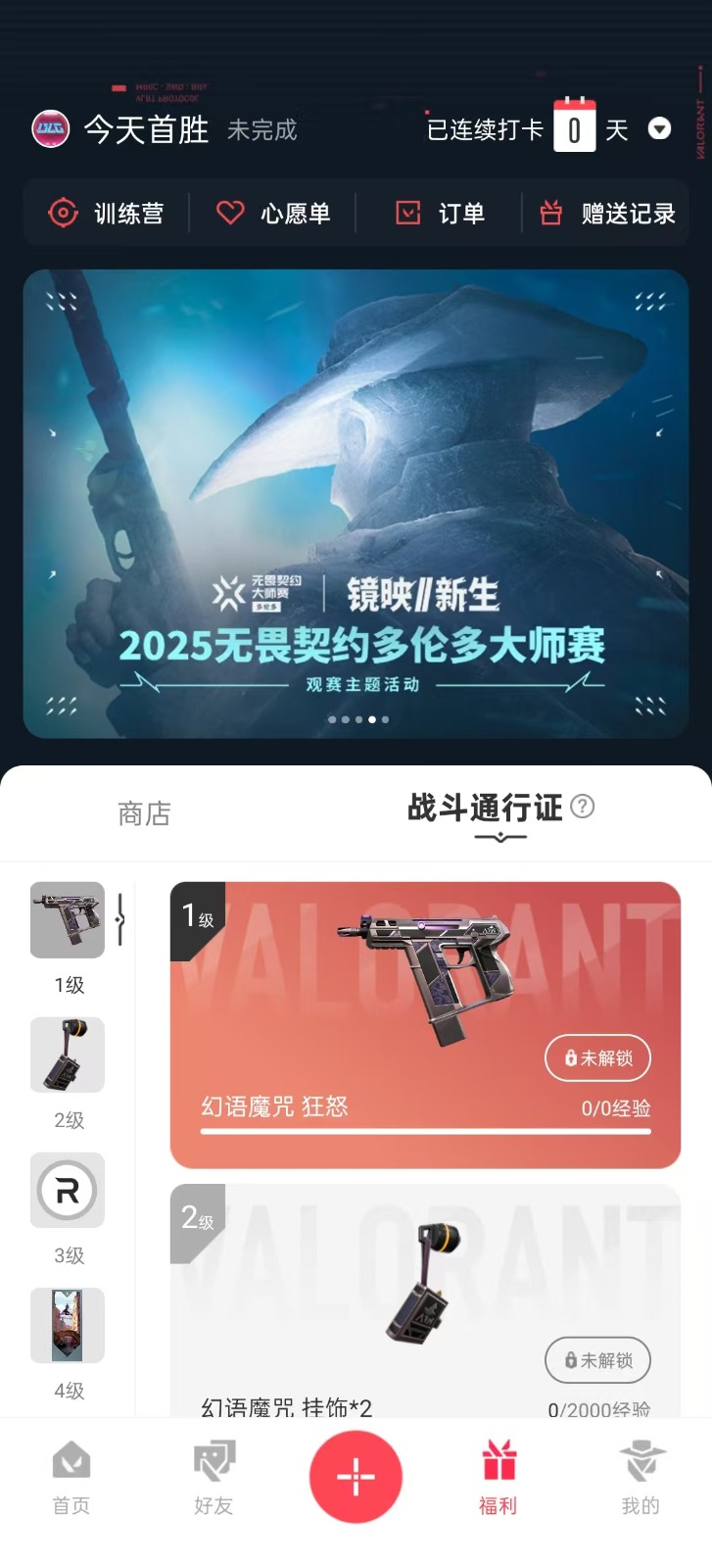View 订单 orders

pos(440,213)
